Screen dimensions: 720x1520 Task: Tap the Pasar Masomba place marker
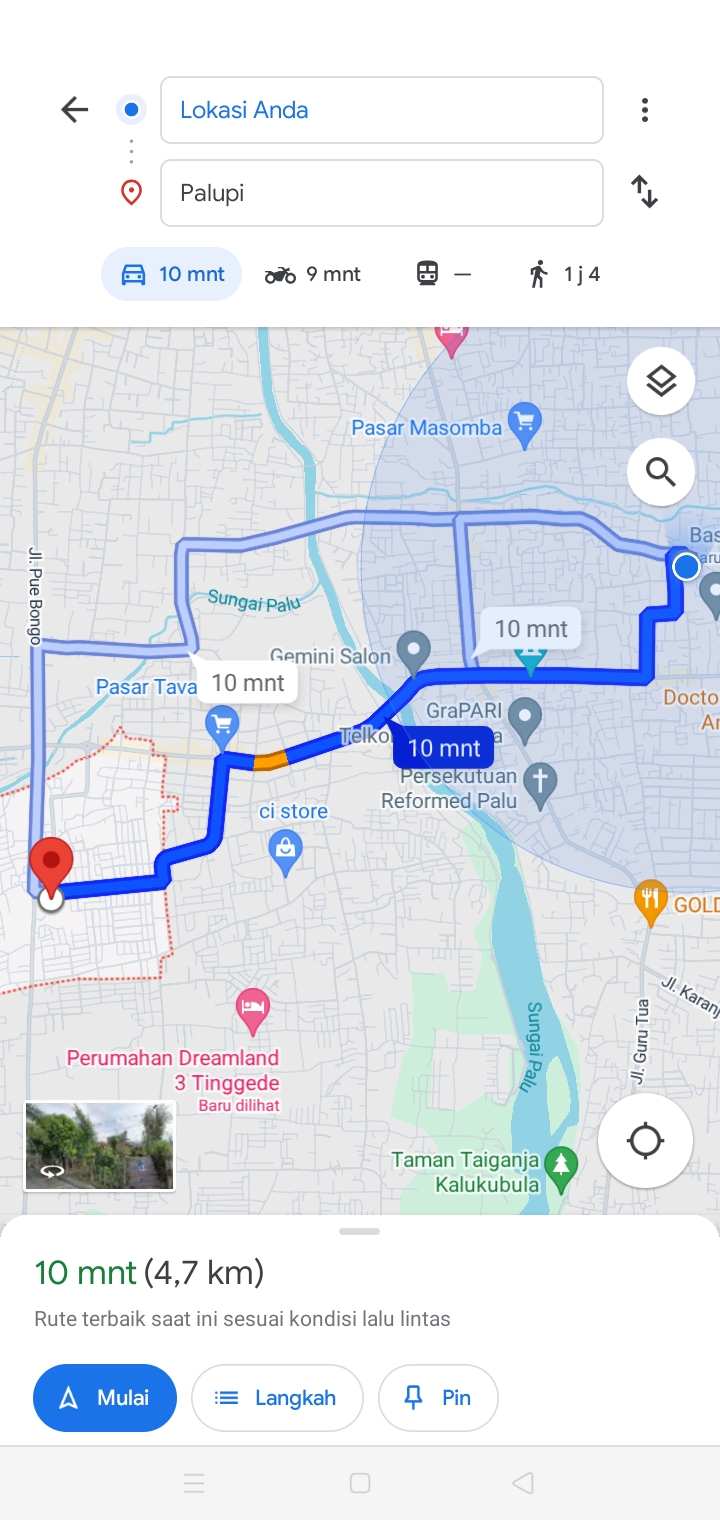point(524,426)
